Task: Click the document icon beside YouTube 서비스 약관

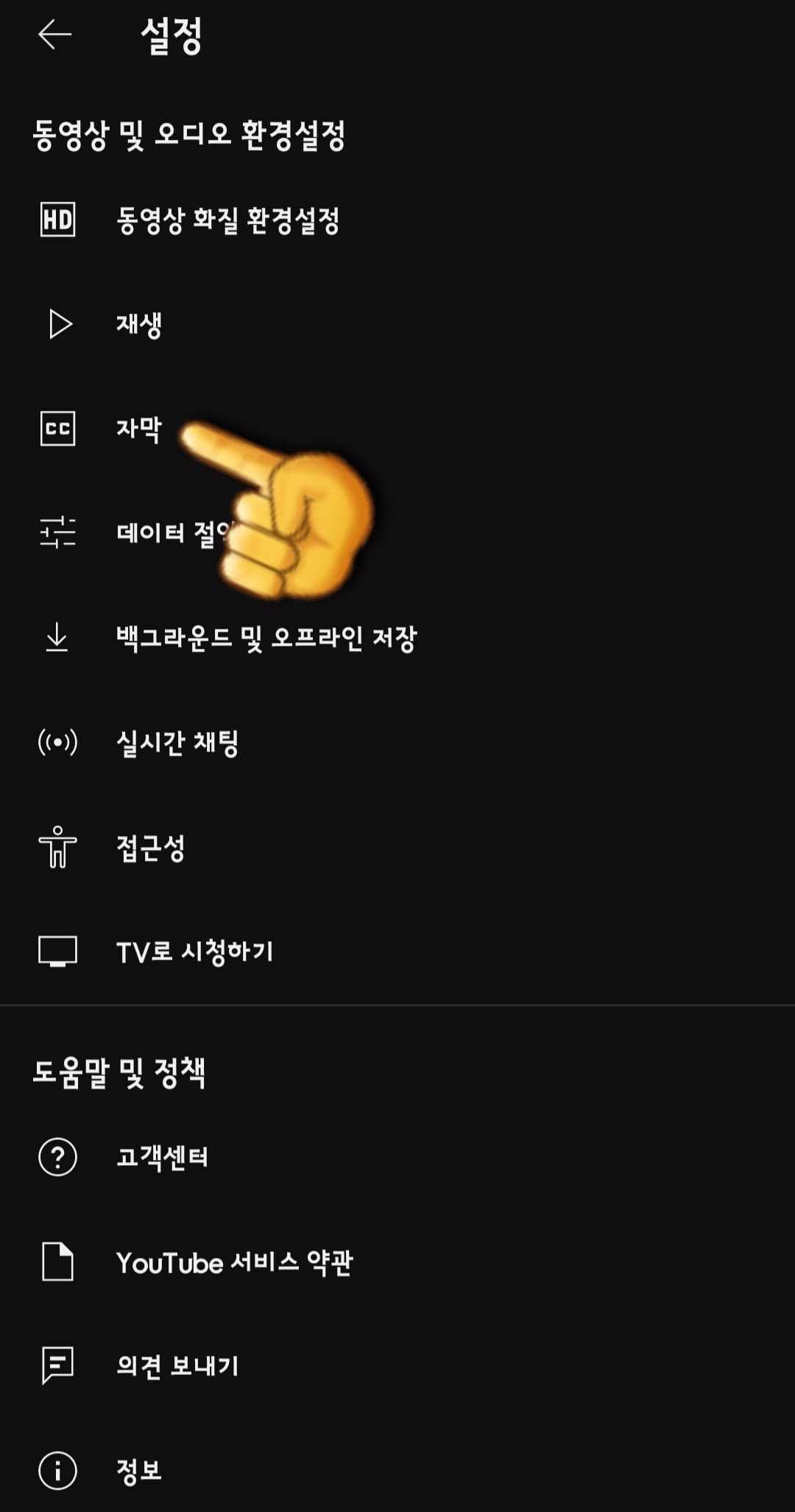Action: point(57,1261)
